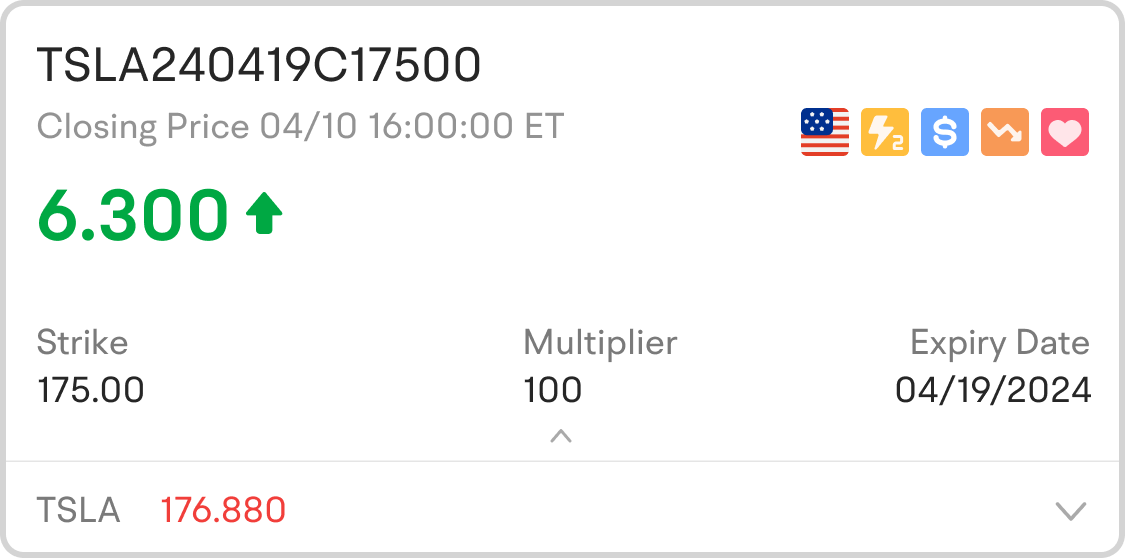The width and height of the screenshot is (1125, 558).
Task: Tap the blue dollar sign badge
Action: [x=944, y=132]
